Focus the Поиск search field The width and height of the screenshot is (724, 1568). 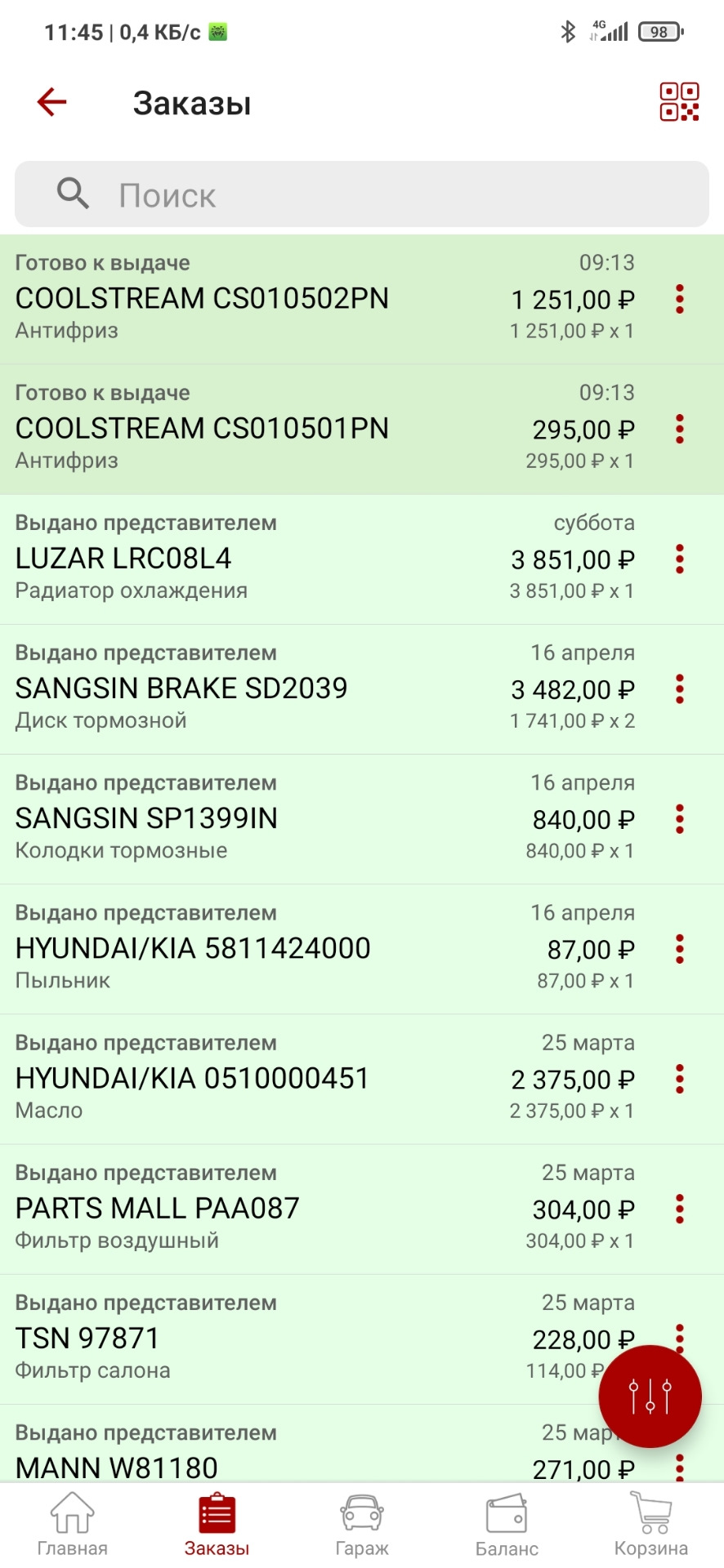click(361, 195)
